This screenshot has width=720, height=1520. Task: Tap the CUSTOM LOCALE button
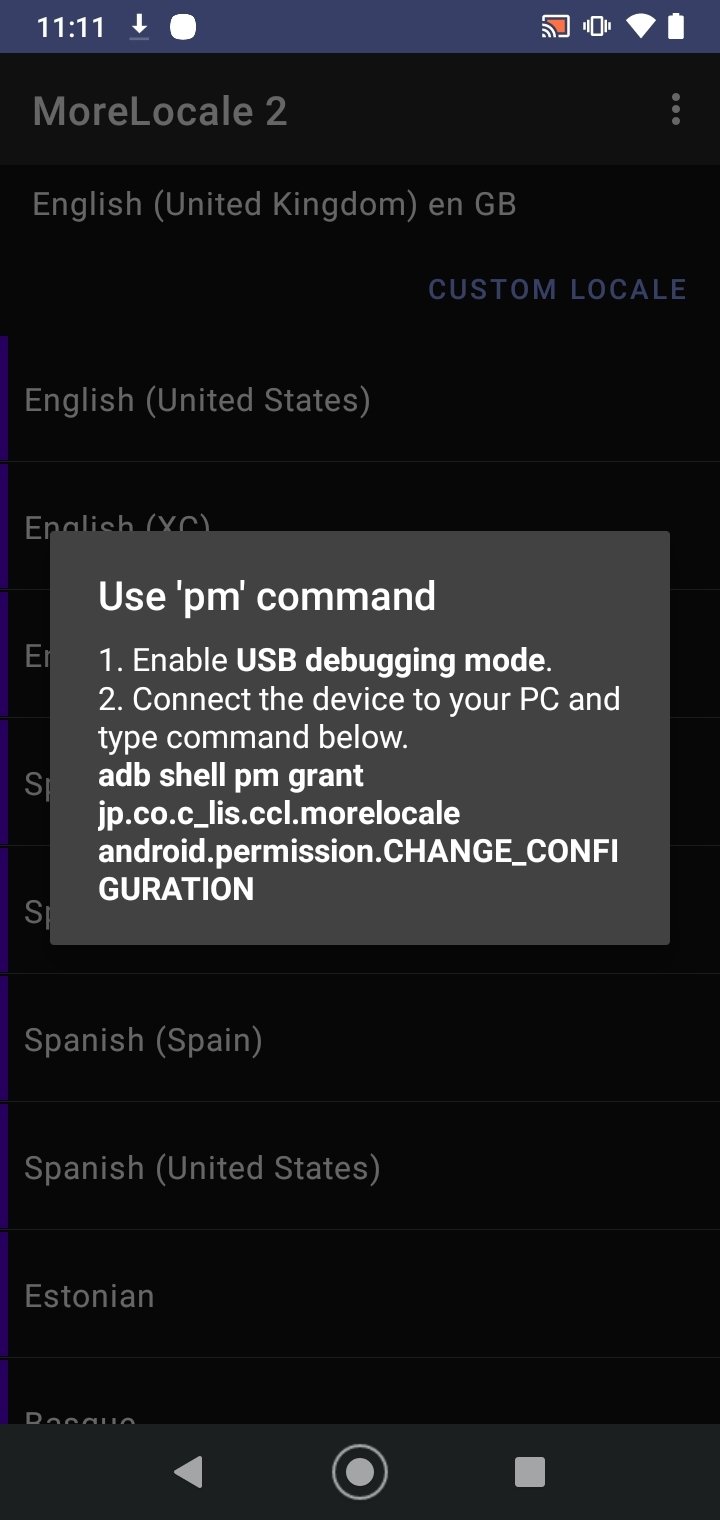[557, 290]
